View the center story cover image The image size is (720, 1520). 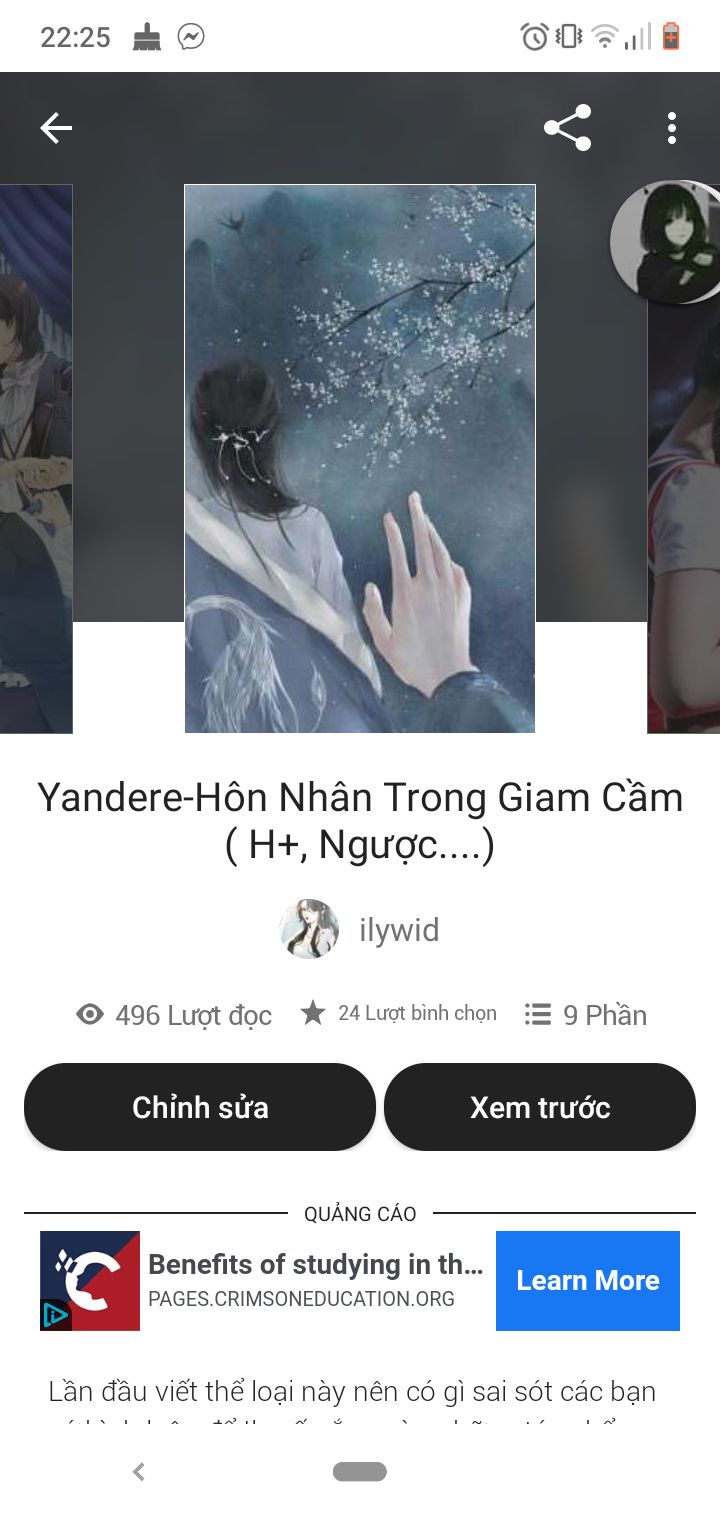click(x=360, y=459)
